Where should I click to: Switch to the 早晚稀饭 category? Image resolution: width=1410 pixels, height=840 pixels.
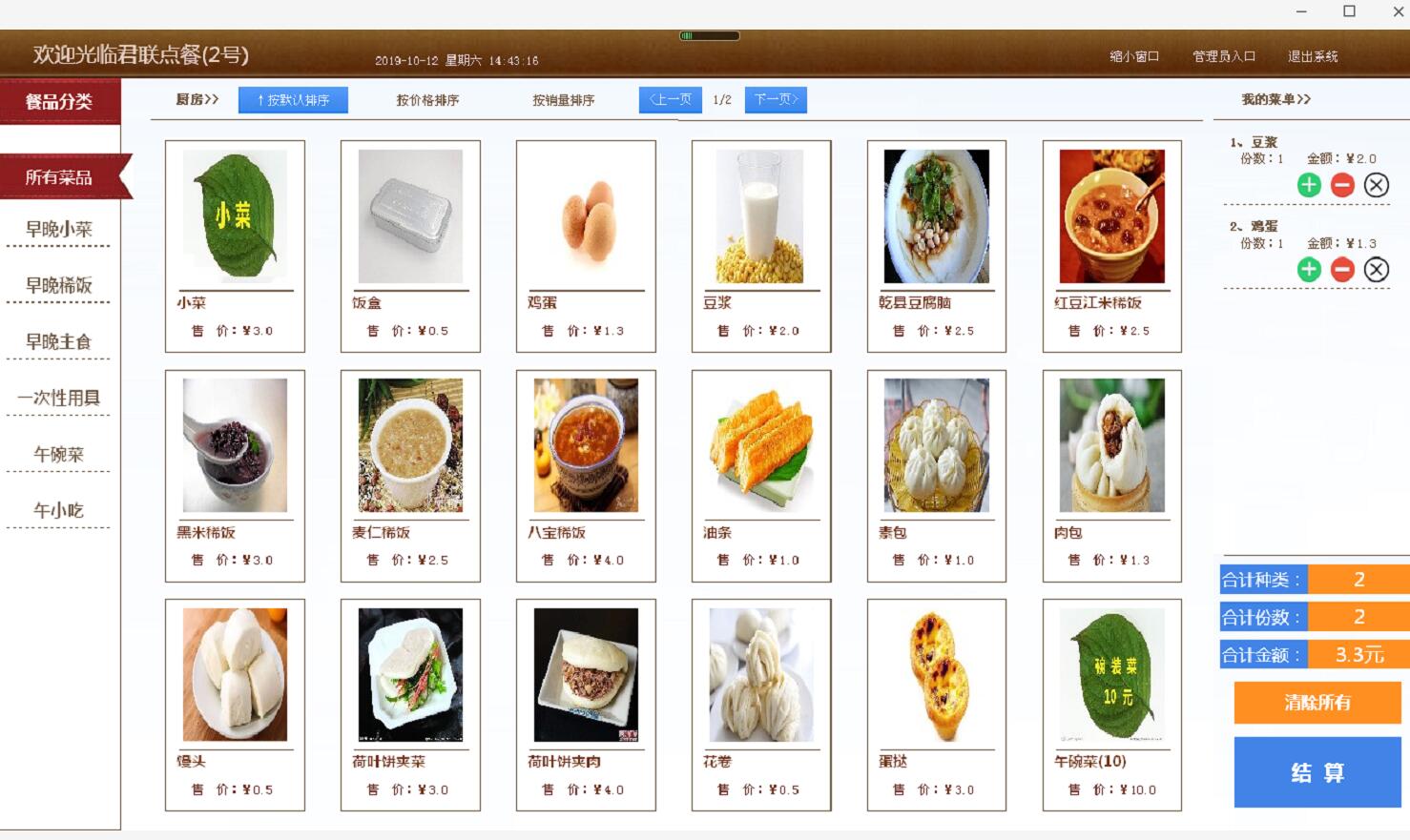click(x=59, y=285)
